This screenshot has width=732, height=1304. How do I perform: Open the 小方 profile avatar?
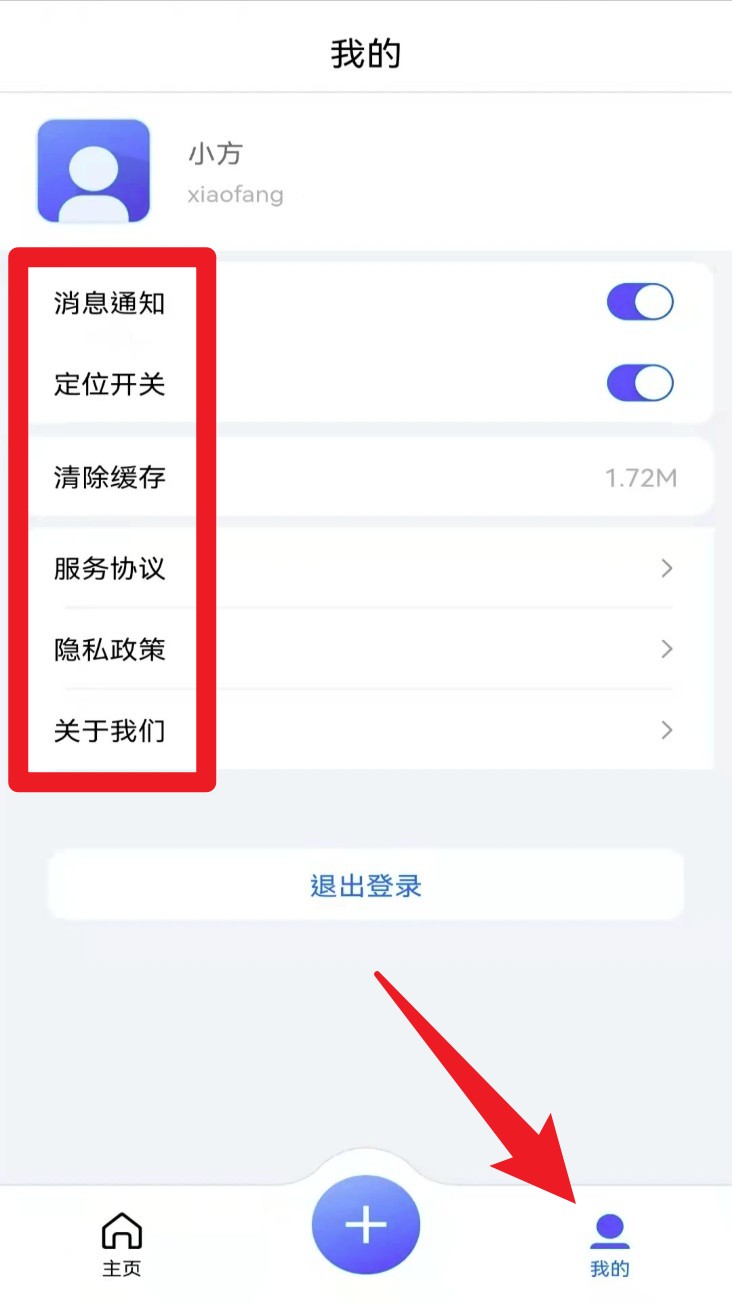click(x=93, y=171)
